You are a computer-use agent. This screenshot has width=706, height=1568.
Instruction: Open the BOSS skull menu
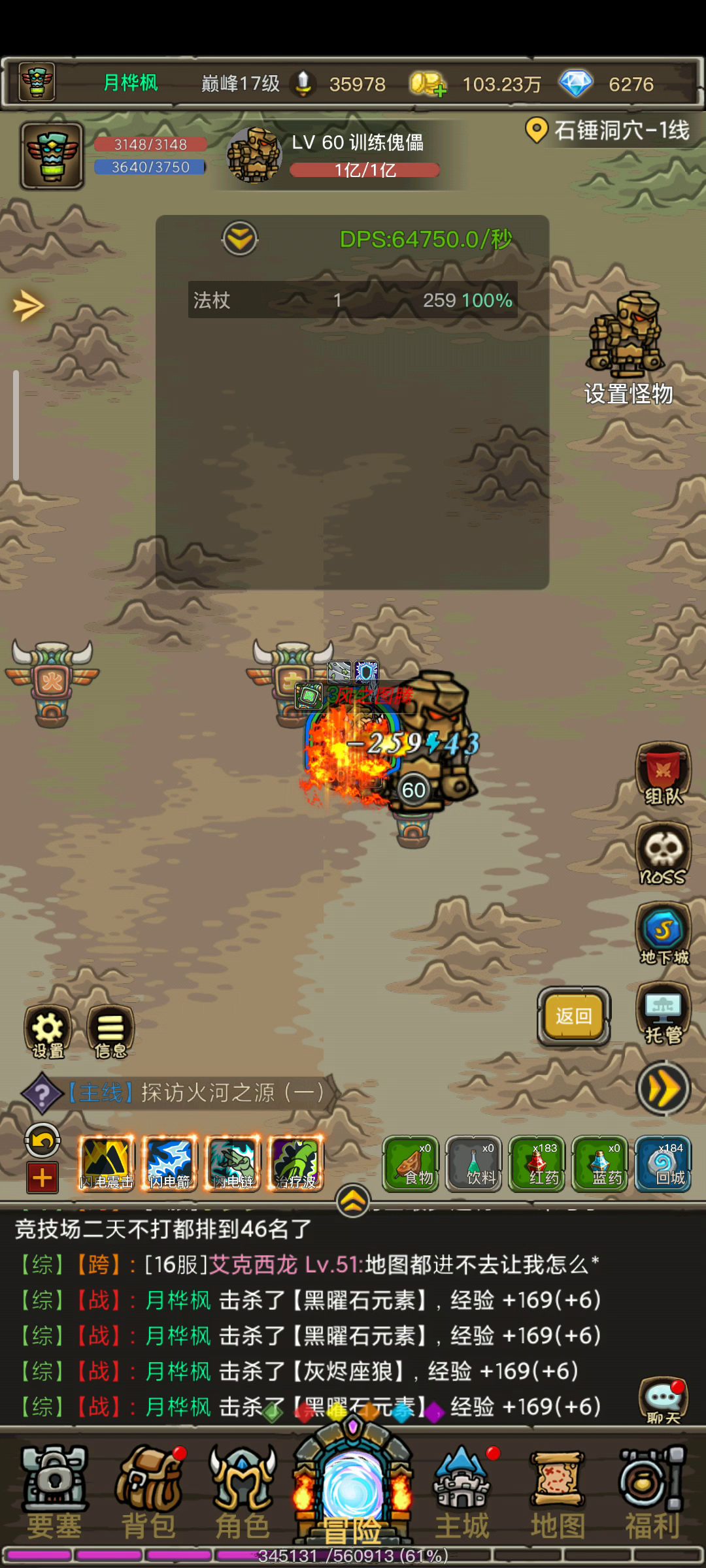(x=664, y=854)
